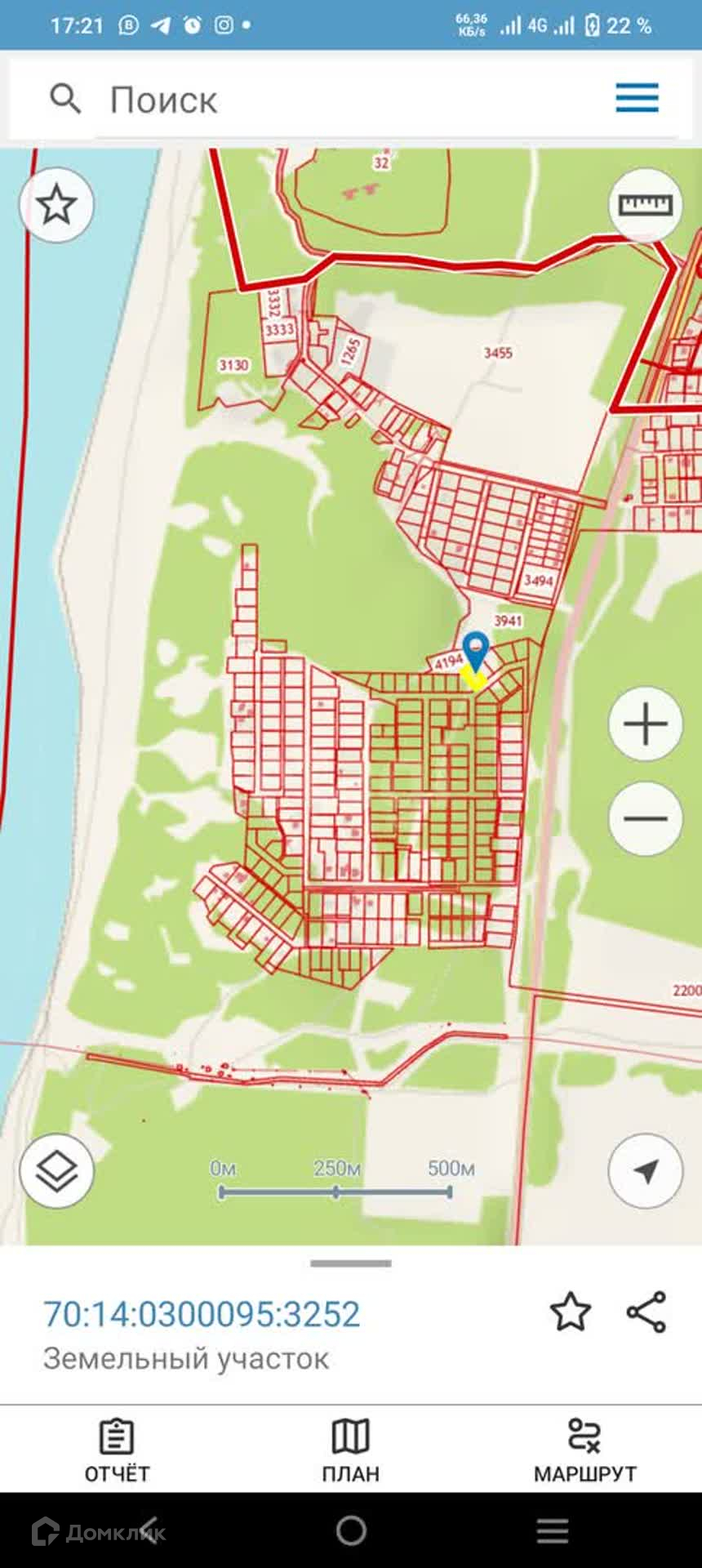
Task: Zoom in with the plus button
Action: pyautogui.click(x=645, y=724)
